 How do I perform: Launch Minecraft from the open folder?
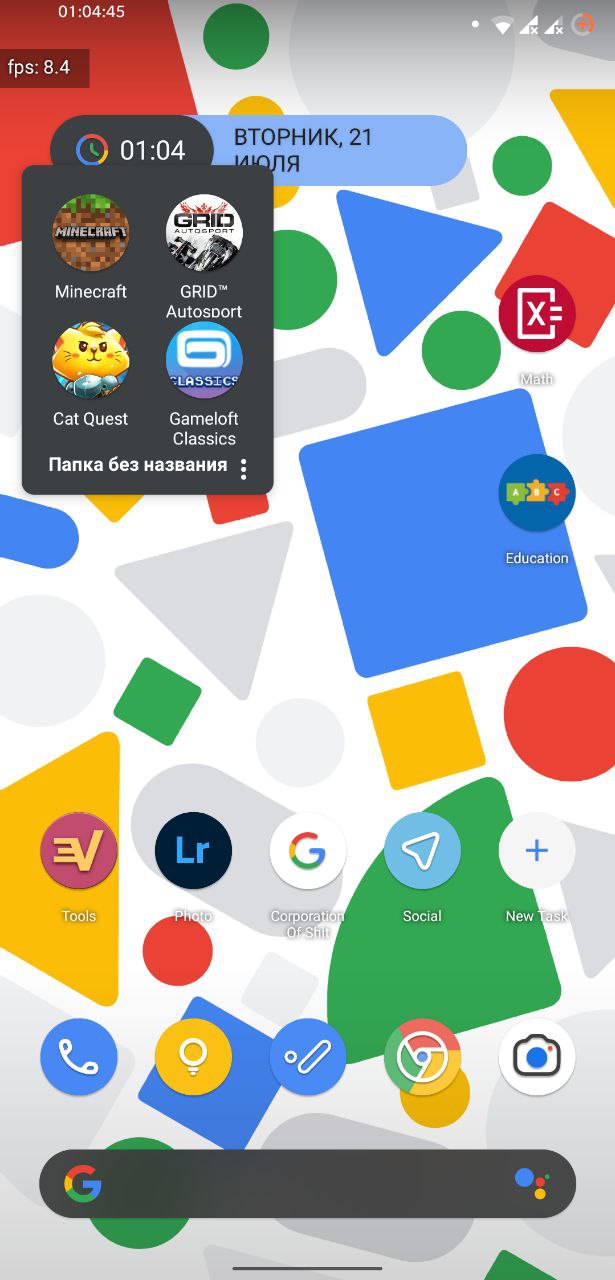(91, 233)
